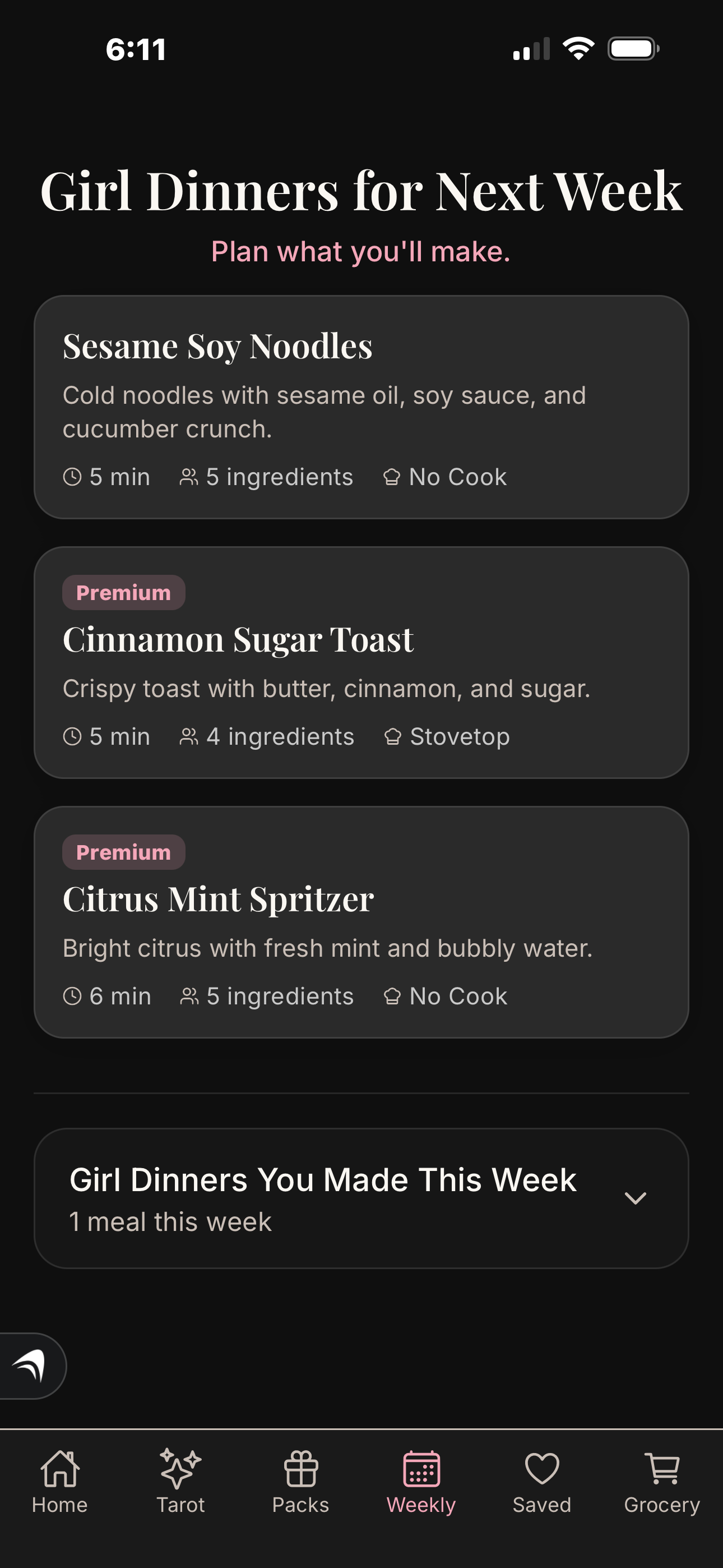Open the Citrus Mint Spritzer recipe card
This screenshot has width=723, height=1568.
(x=361, y=922)
